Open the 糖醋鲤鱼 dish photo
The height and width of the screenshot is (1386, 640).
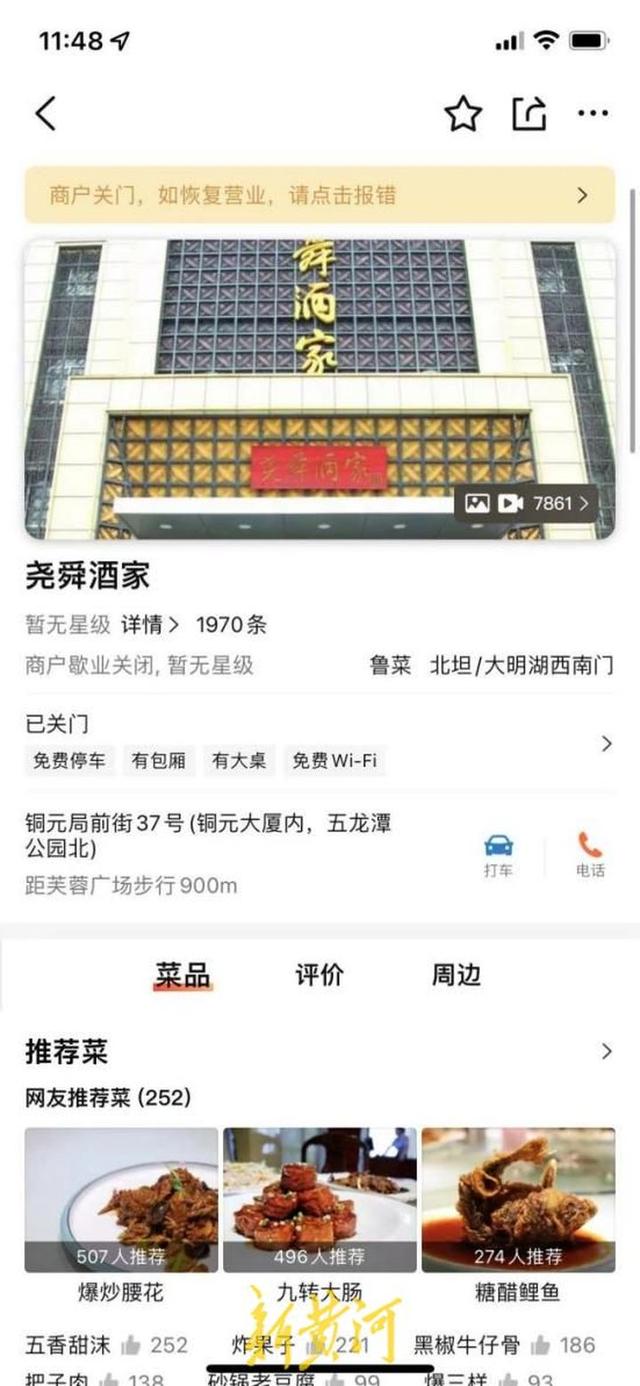click(518, 1199)
